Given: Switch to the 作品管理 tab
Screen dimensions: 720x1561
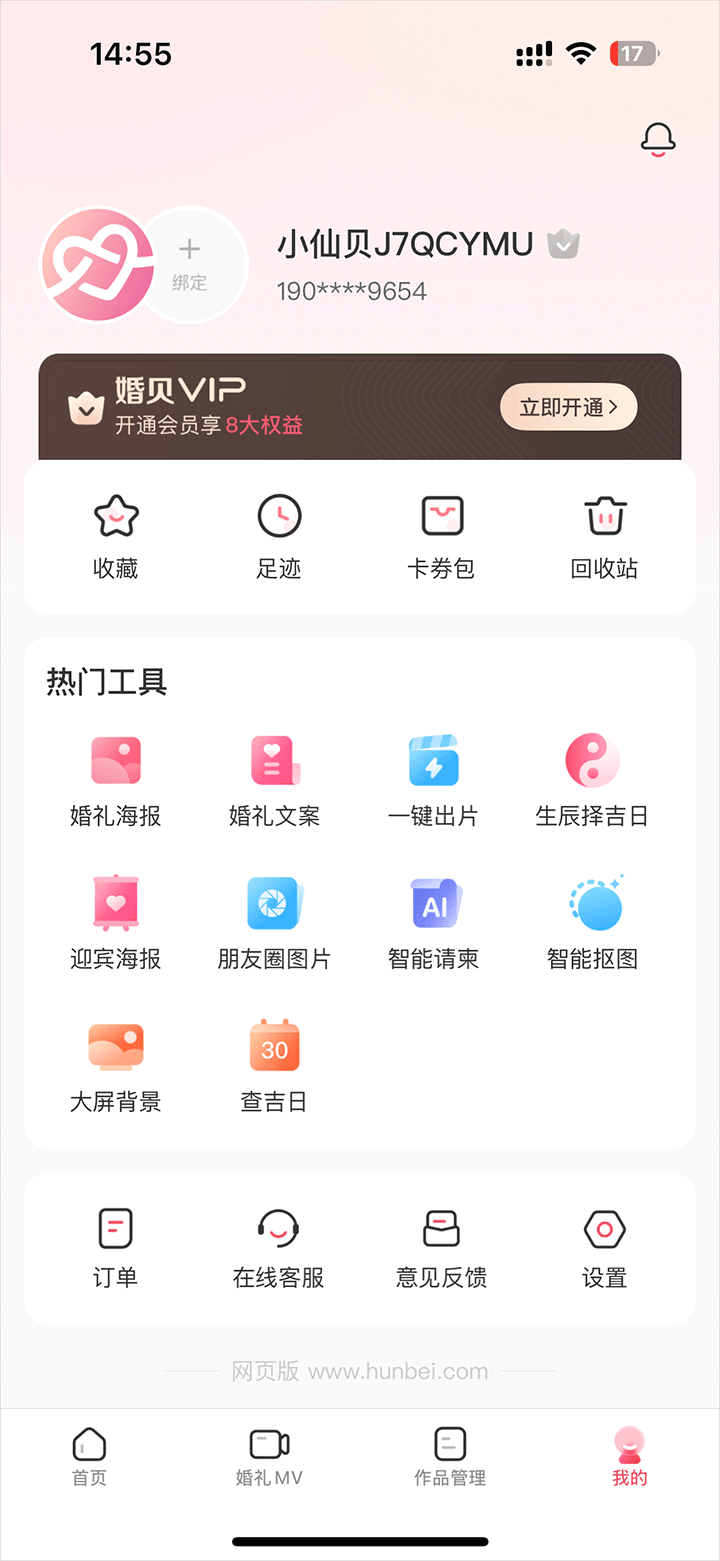Looking at the screenshot, I should 450,1457.
